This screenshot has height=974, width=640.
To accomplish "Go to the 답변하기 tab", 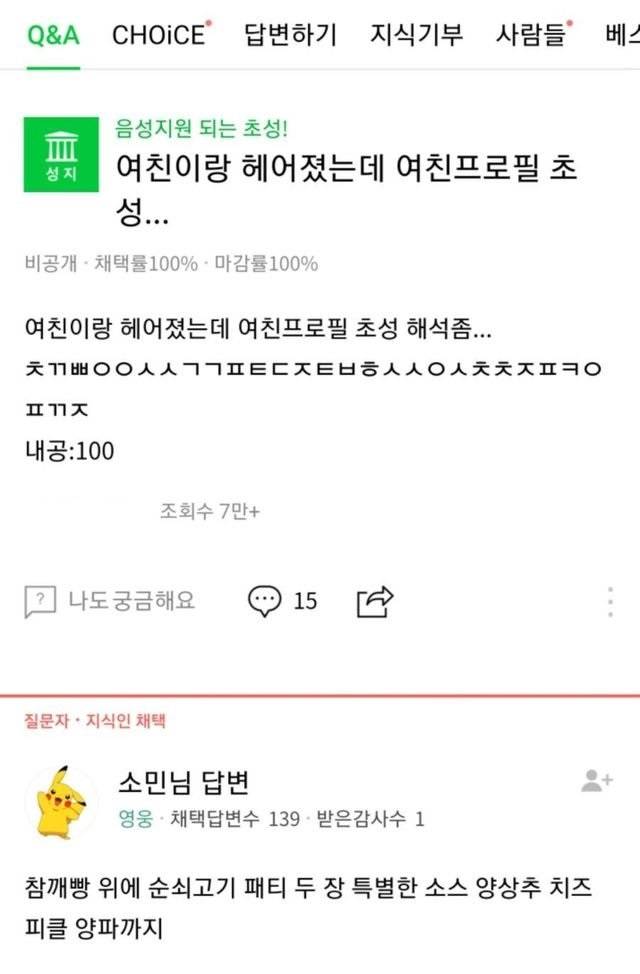I will click(x=290, y=36).
